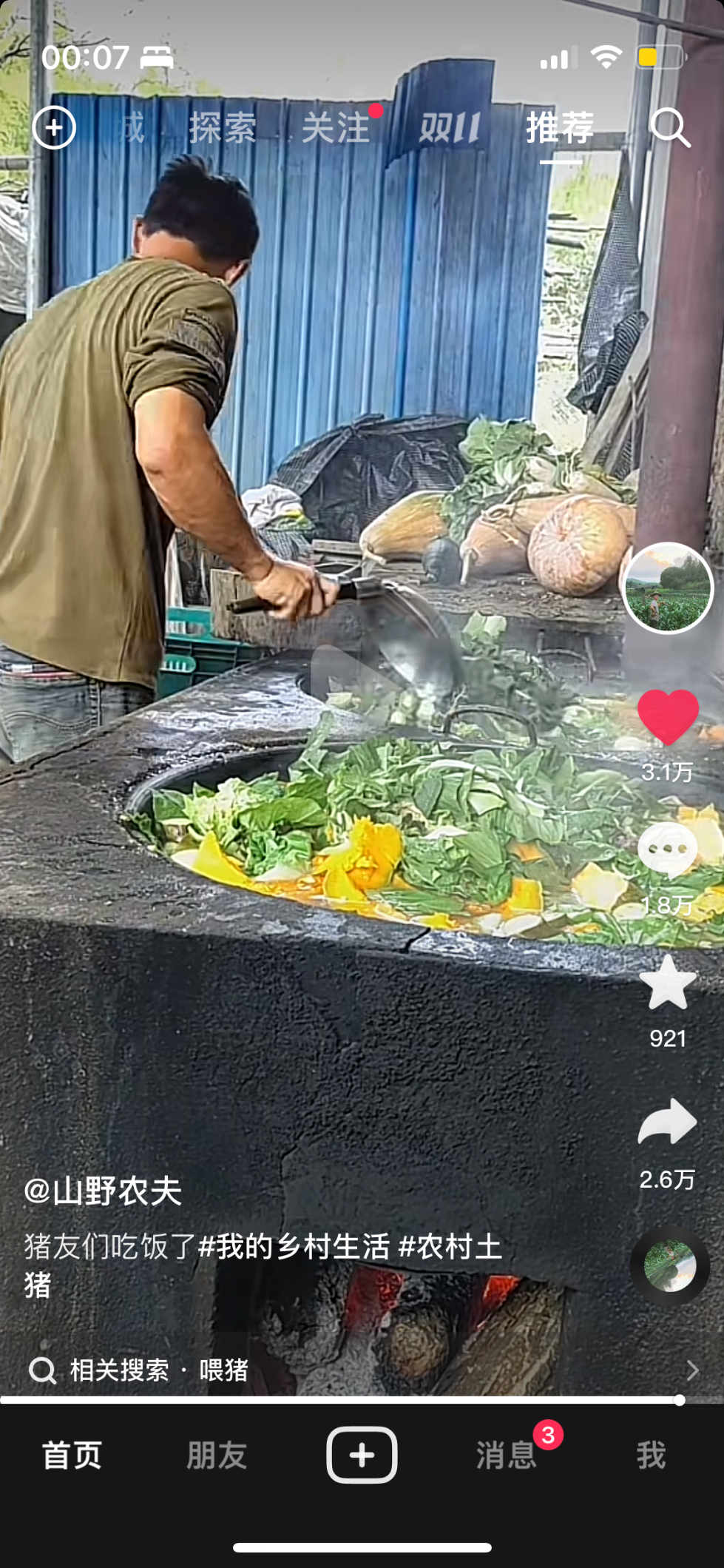This screenshot has height=1568, width=724.
Task: Open the 双11 tab
Action: (x=450, y=128)
